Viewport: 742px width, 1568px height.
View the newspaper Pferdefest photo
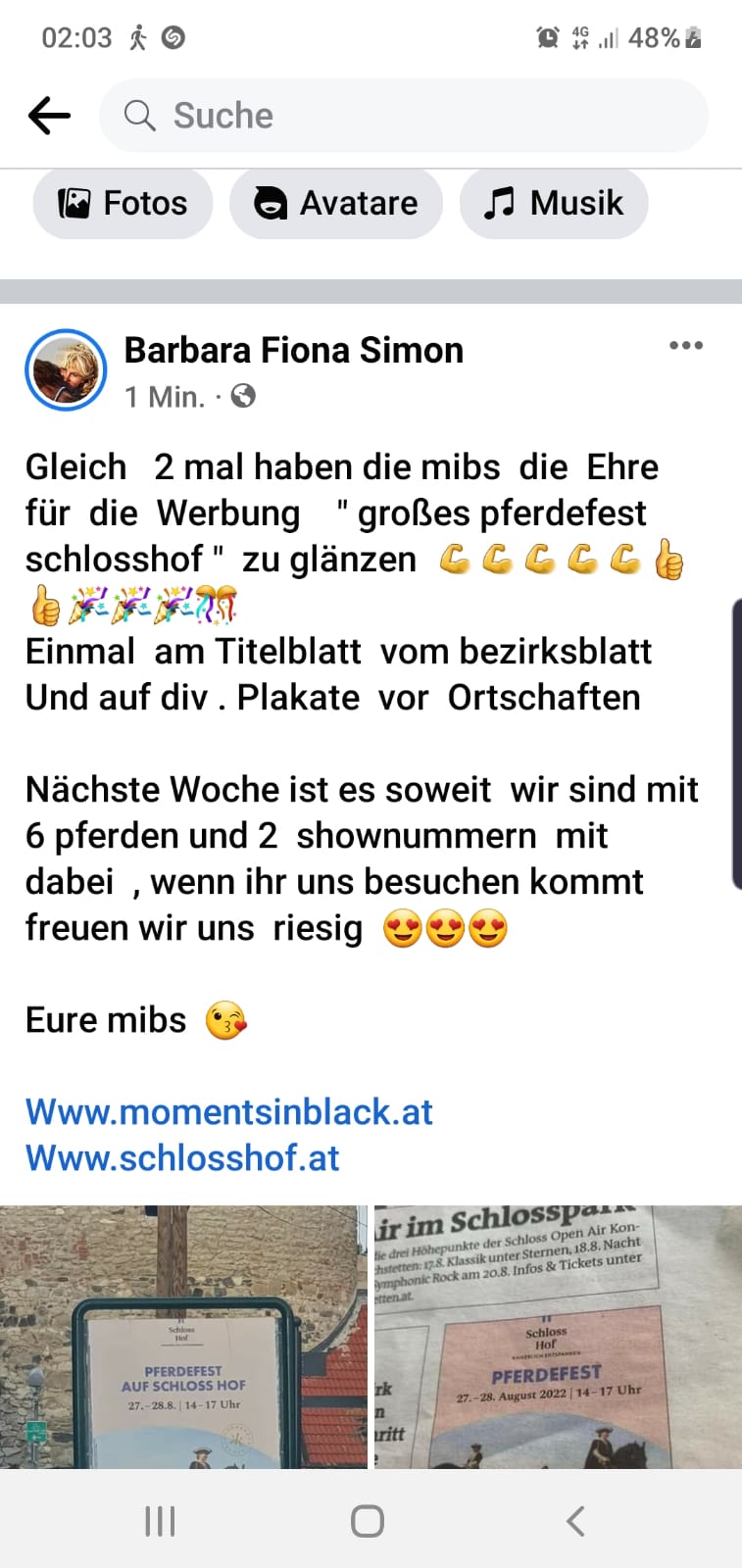(x=558, y=1337)
